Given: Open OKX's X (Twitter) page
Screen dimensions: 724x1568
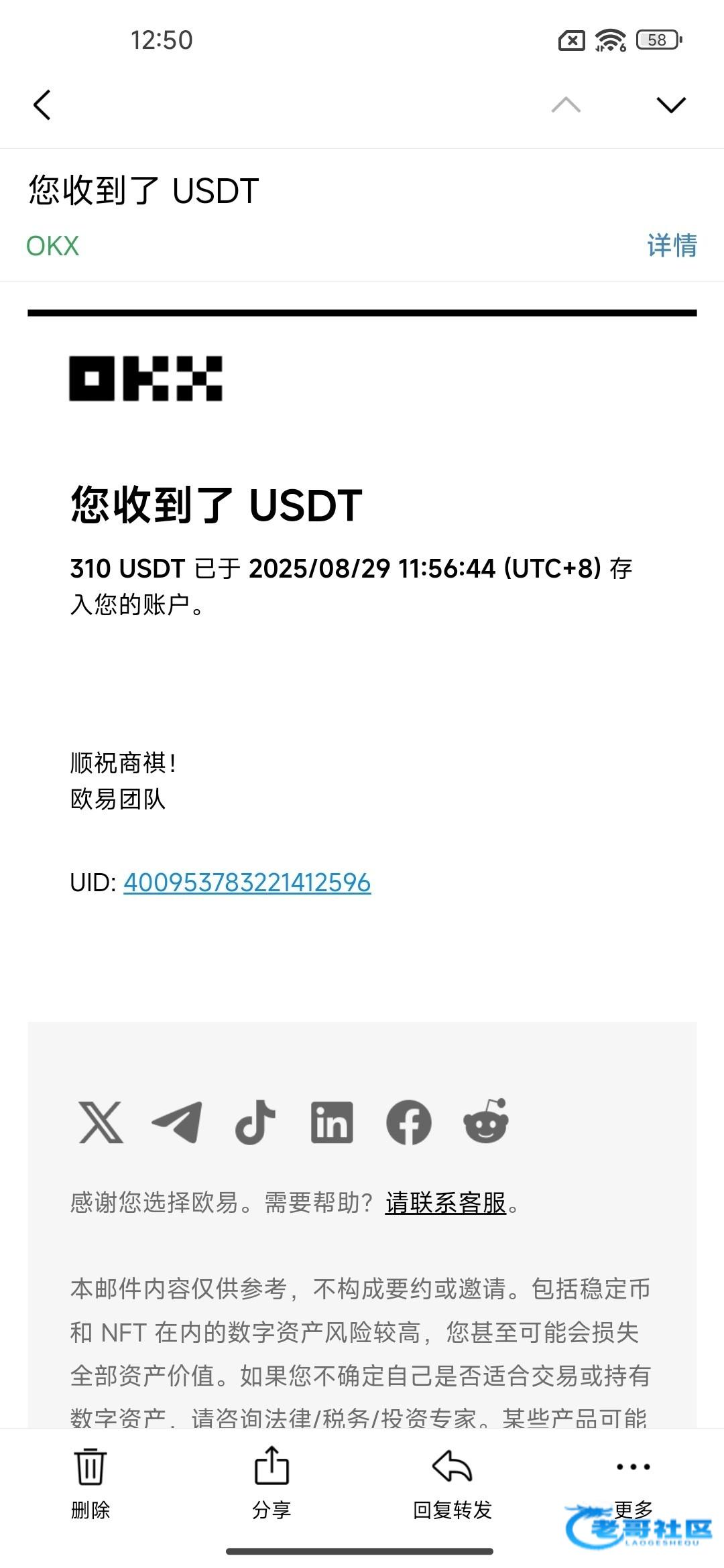Looking at the screenshot, I should click(x=101, y=1122).
